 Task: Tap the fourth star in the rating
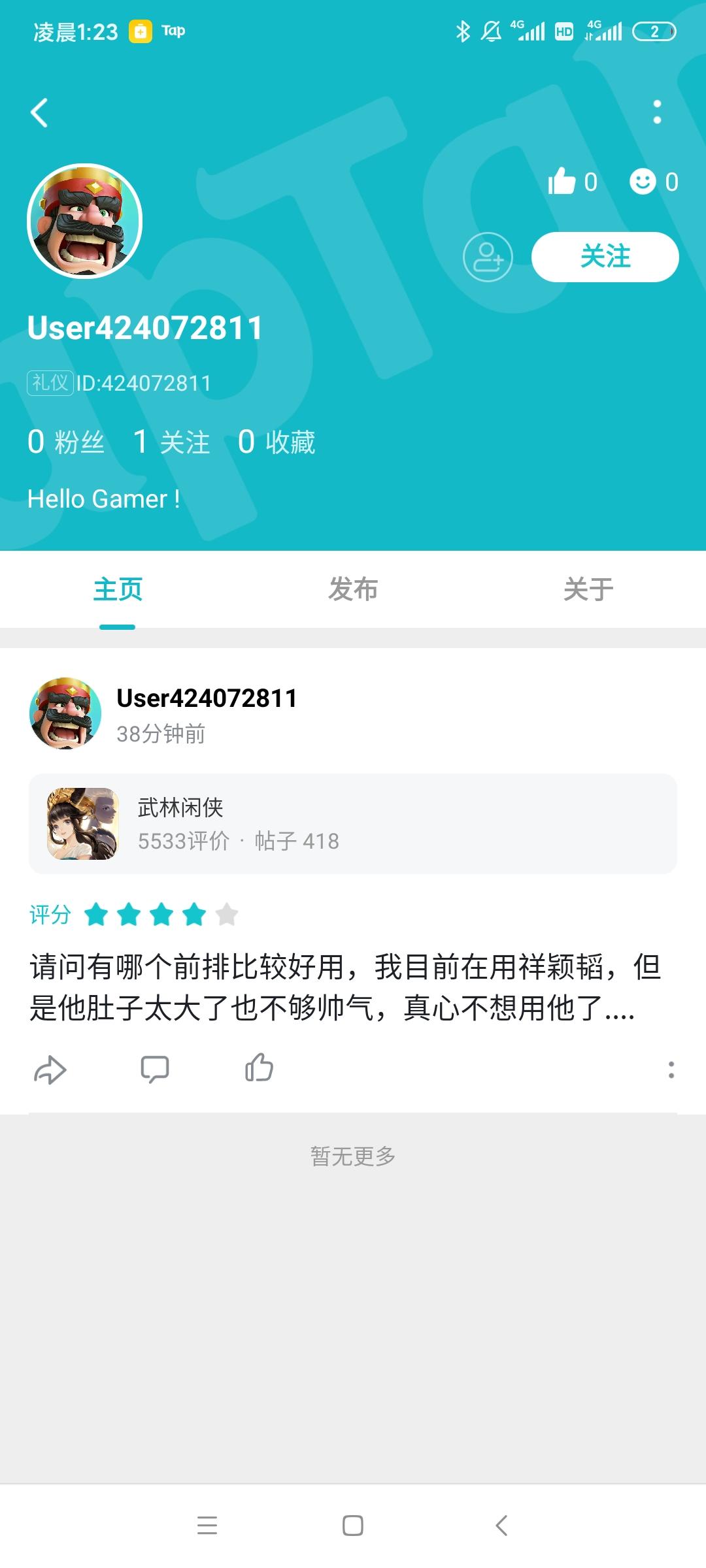pos(194,916)
